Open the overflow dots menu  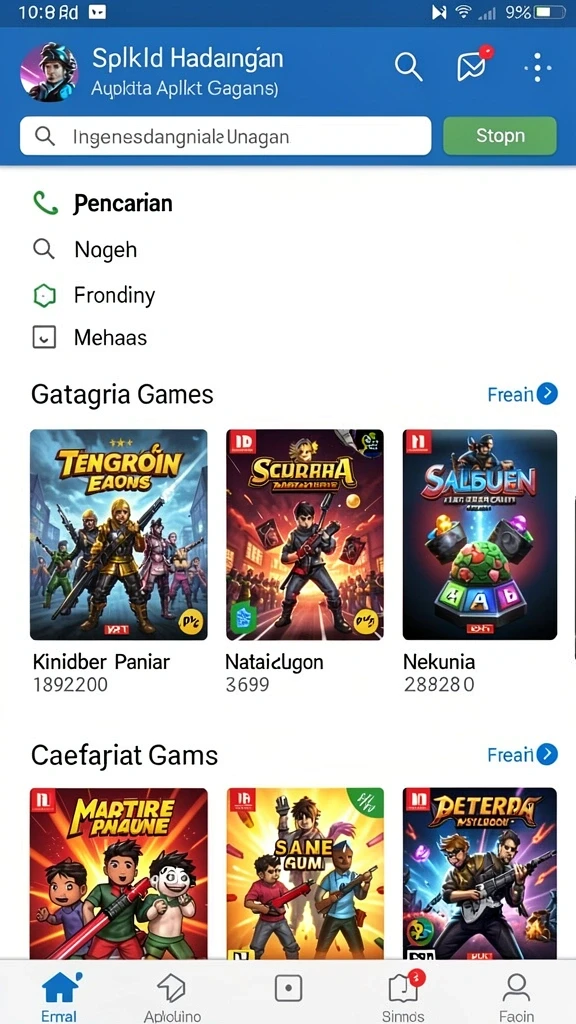point(537,67)
